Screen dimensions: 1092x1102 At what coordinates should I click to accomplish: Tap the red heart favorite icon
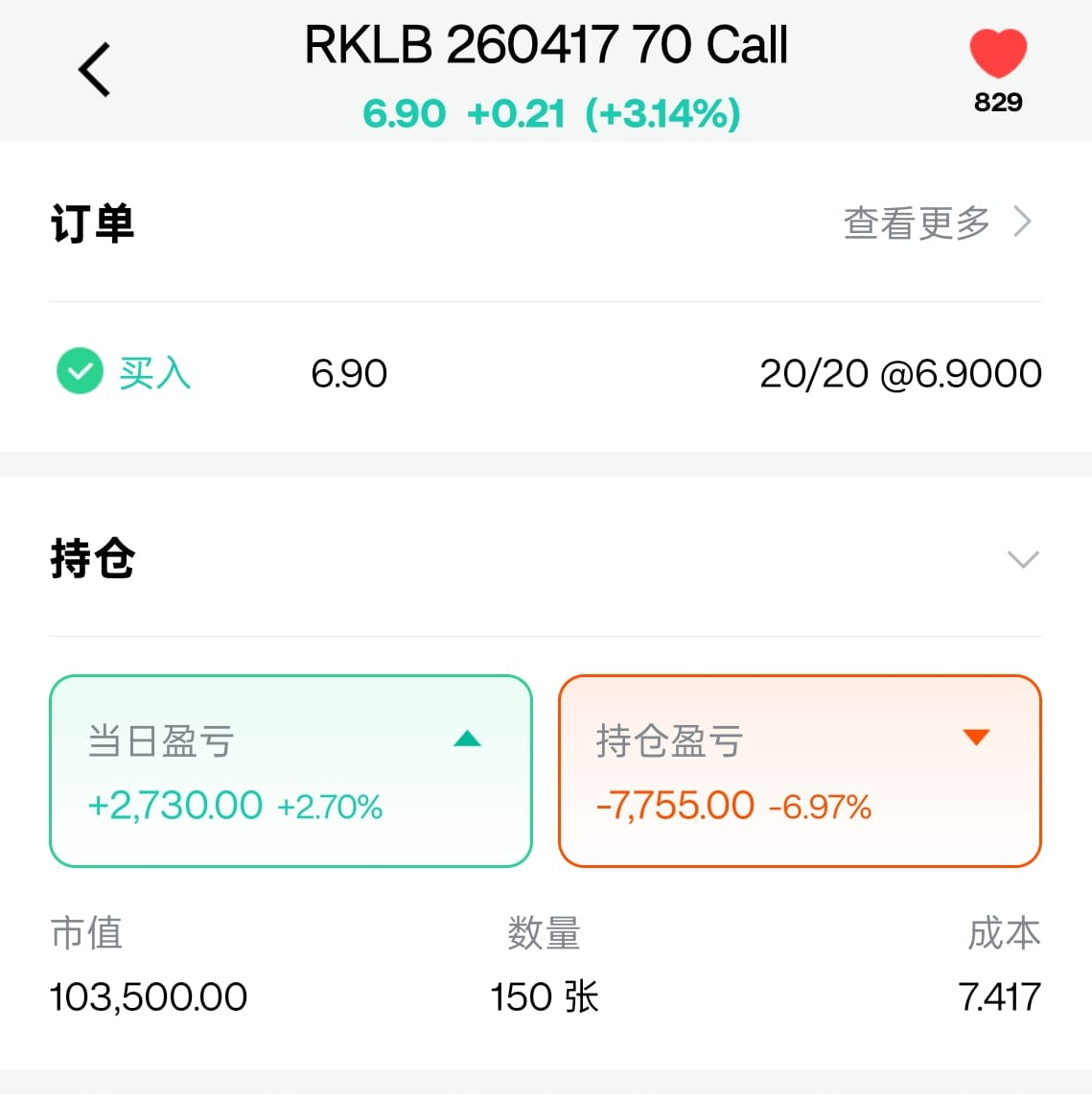pyautogui.click(x=997, y=54)
